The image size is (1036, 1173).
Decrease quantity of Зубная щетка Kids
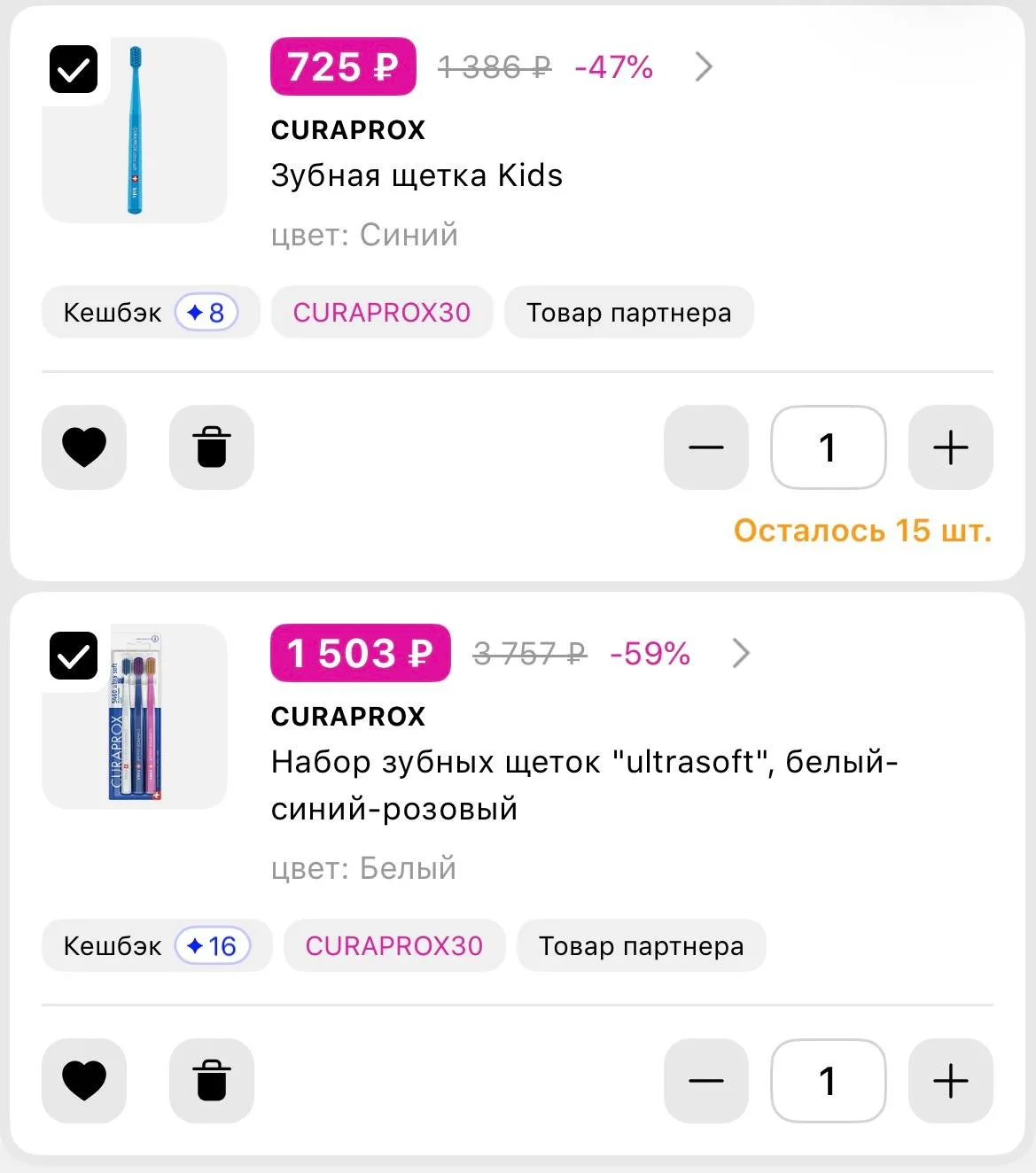click(x=706, y=447)
